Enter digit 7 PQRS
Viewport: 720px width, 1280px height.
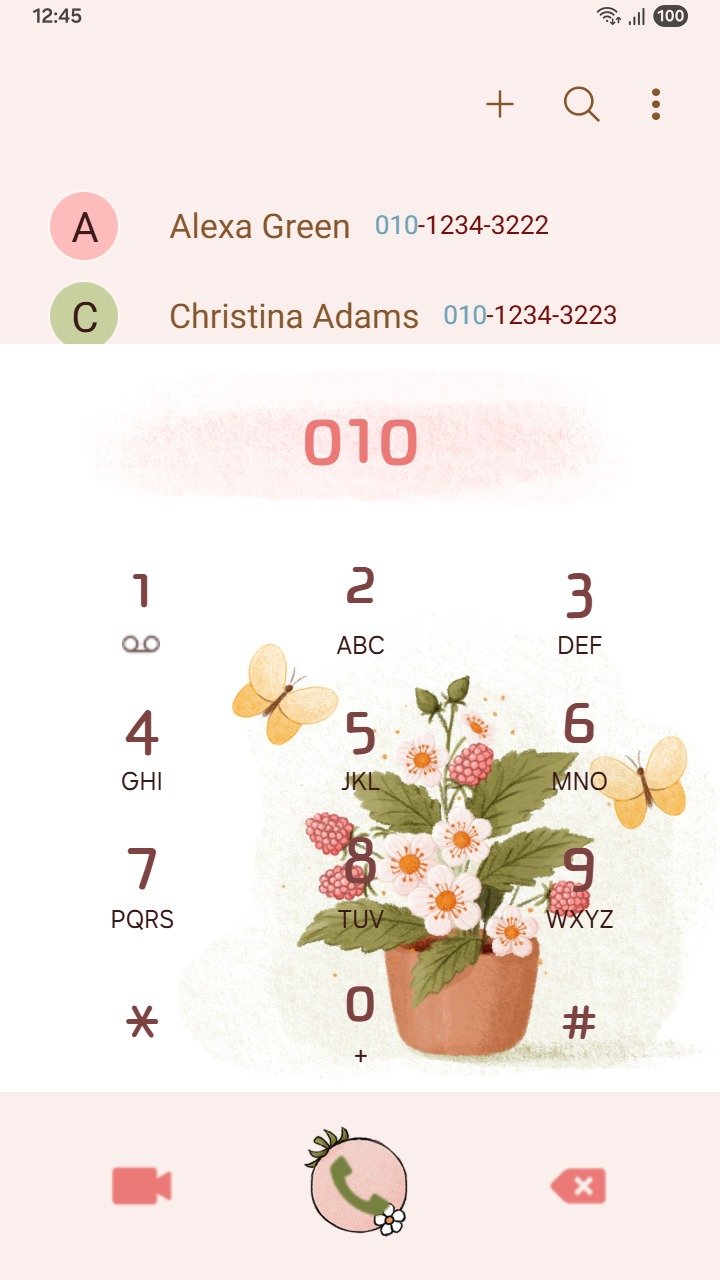coord(141,886)
